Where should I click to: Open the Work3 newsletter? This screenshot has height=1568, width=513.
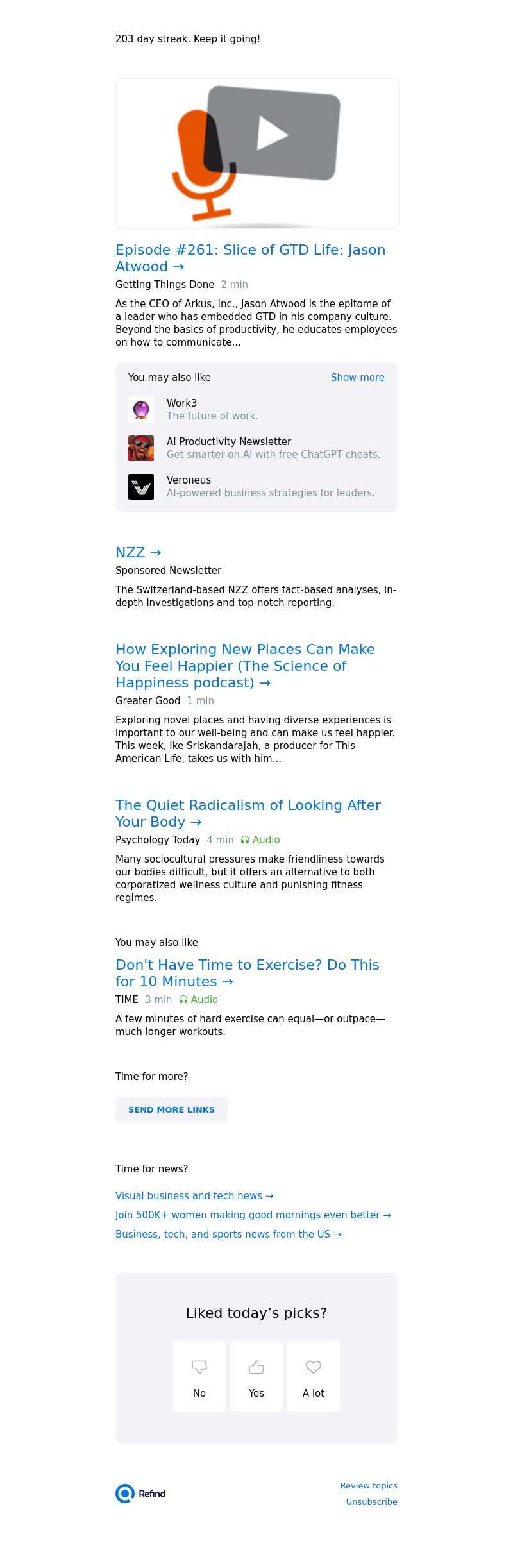pos(181,403)
